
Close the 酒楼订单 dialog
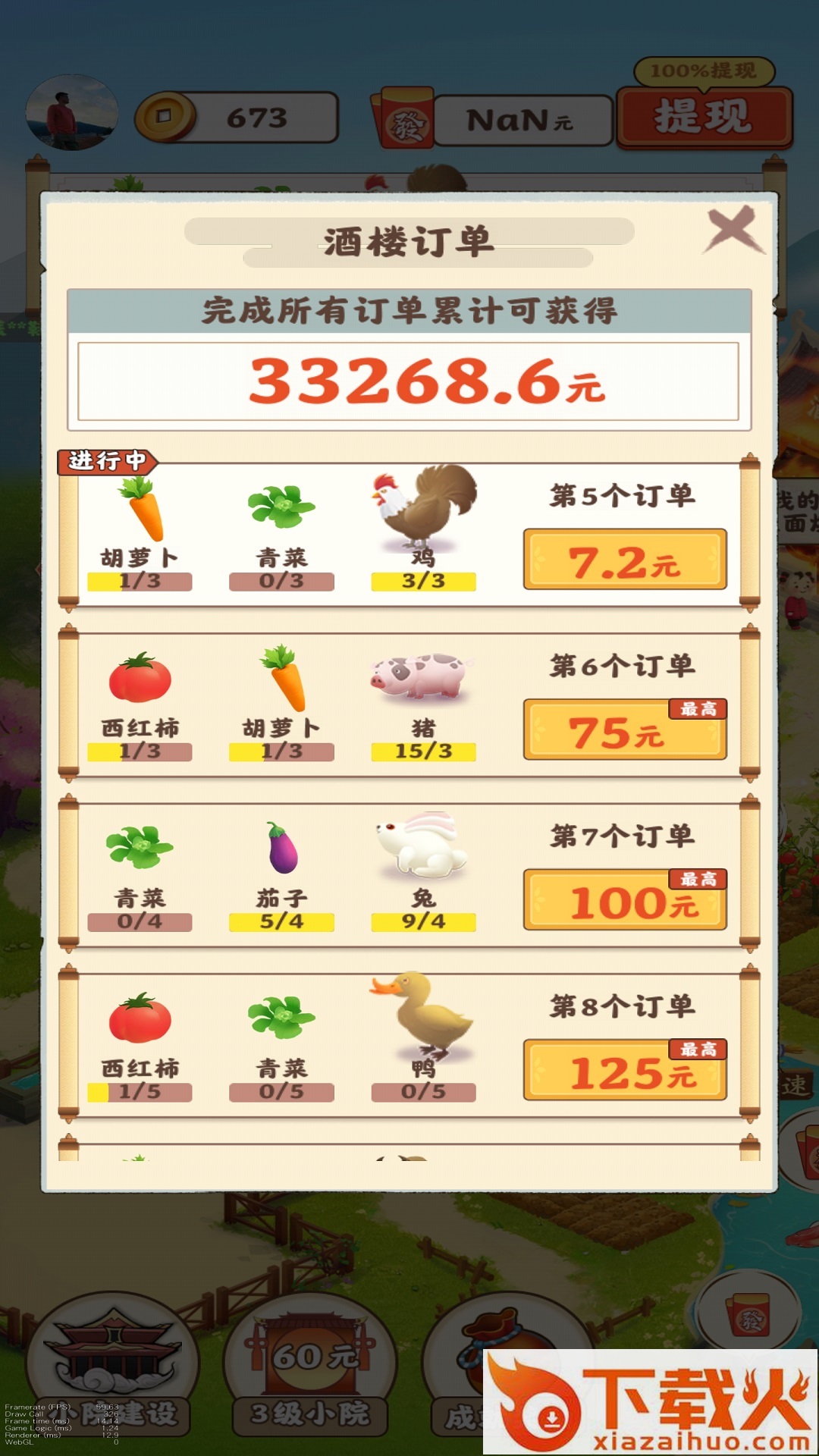[733, 229]
